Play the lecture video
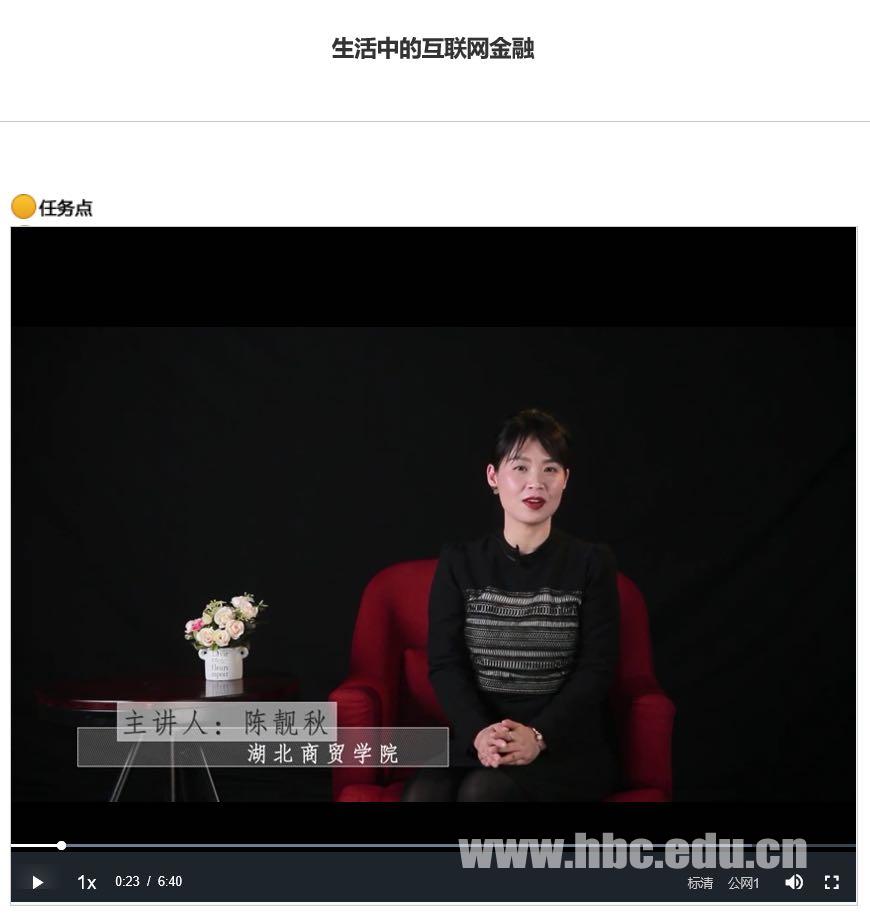 click(x=37, y=882)
